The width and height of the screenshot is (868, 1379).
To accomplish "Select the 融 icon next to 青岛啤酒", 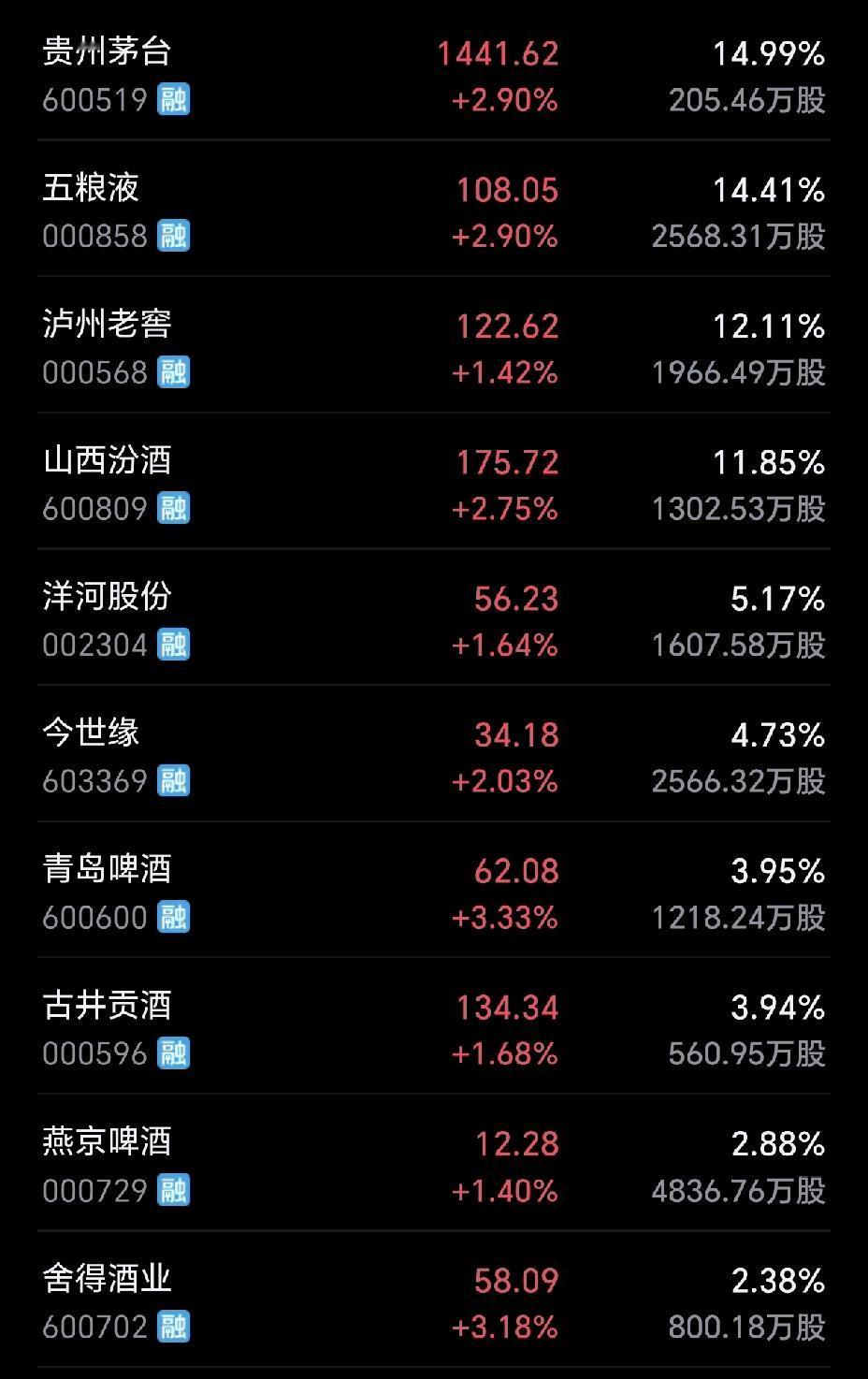I will click(176, 917).
